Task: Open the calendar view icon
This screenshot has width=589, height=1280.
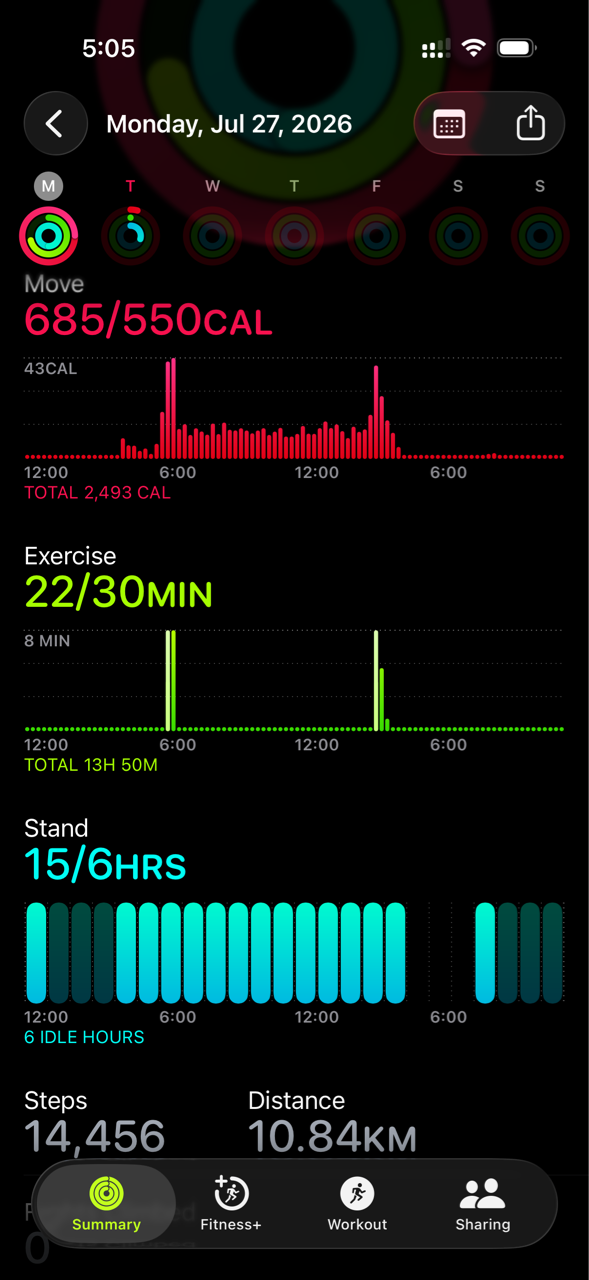Action: point(449,125)
